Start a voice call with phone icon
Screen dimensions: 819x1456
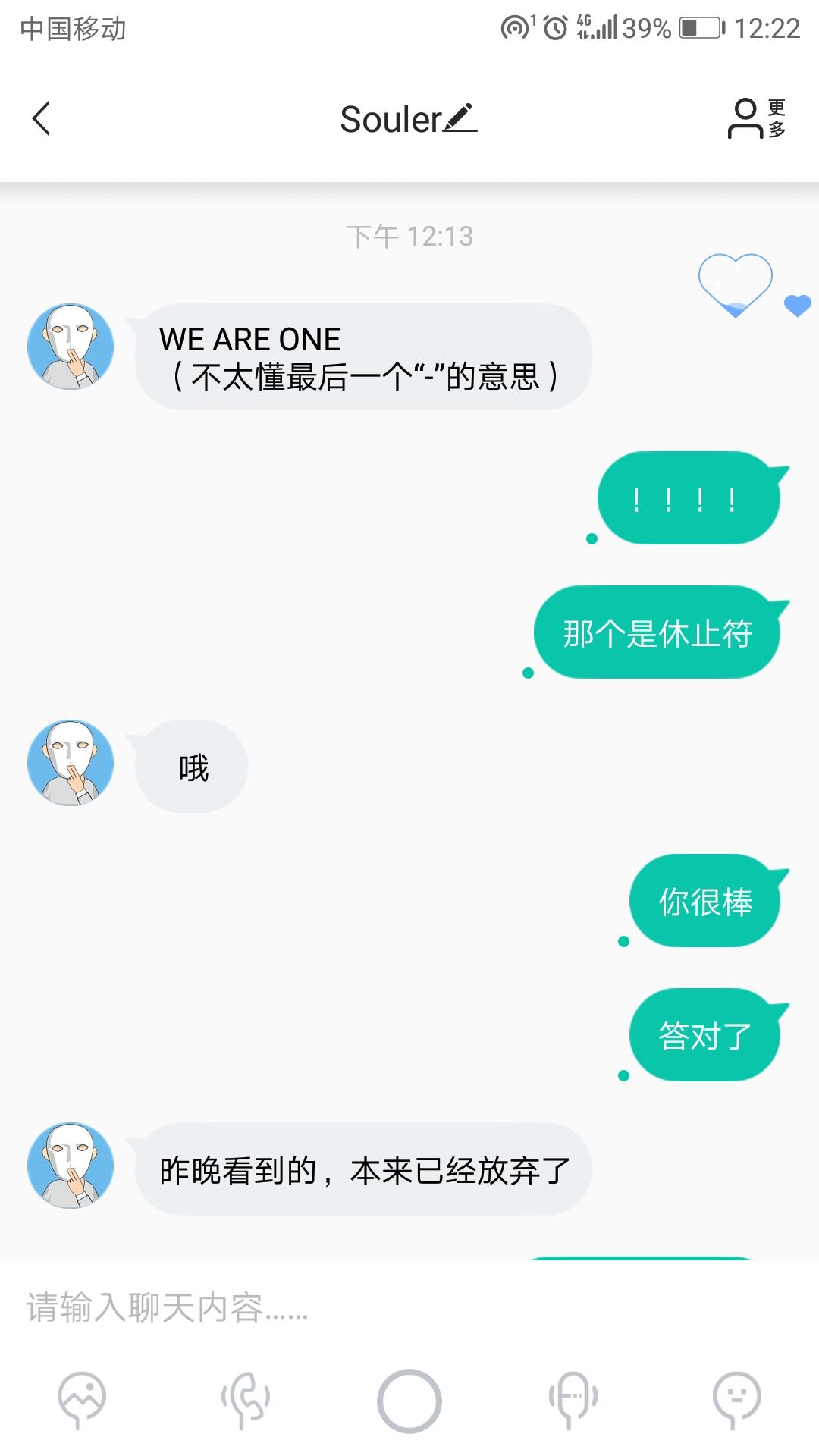pos(246,1398)
